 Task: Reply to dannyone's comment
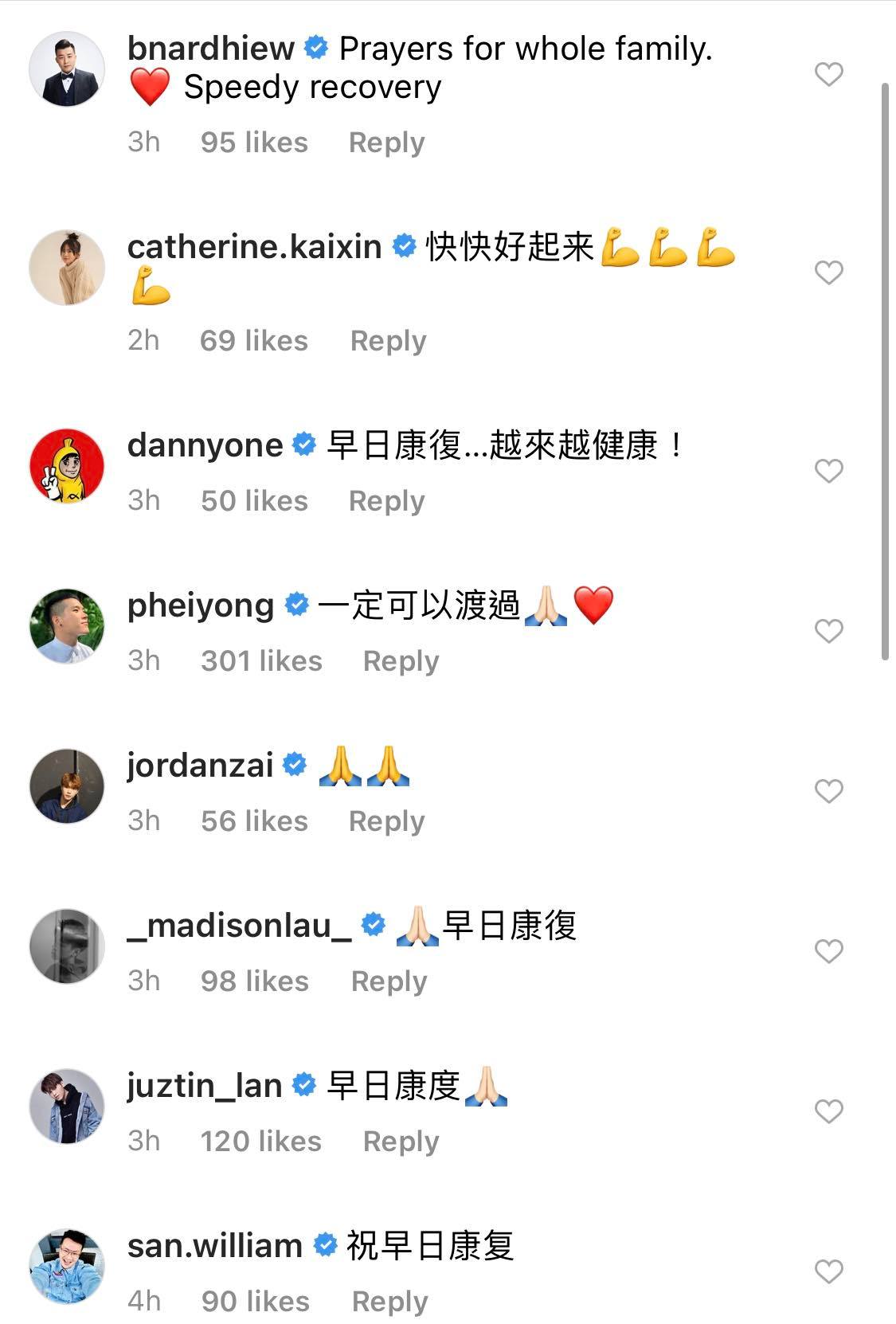(x=386, y=501)
